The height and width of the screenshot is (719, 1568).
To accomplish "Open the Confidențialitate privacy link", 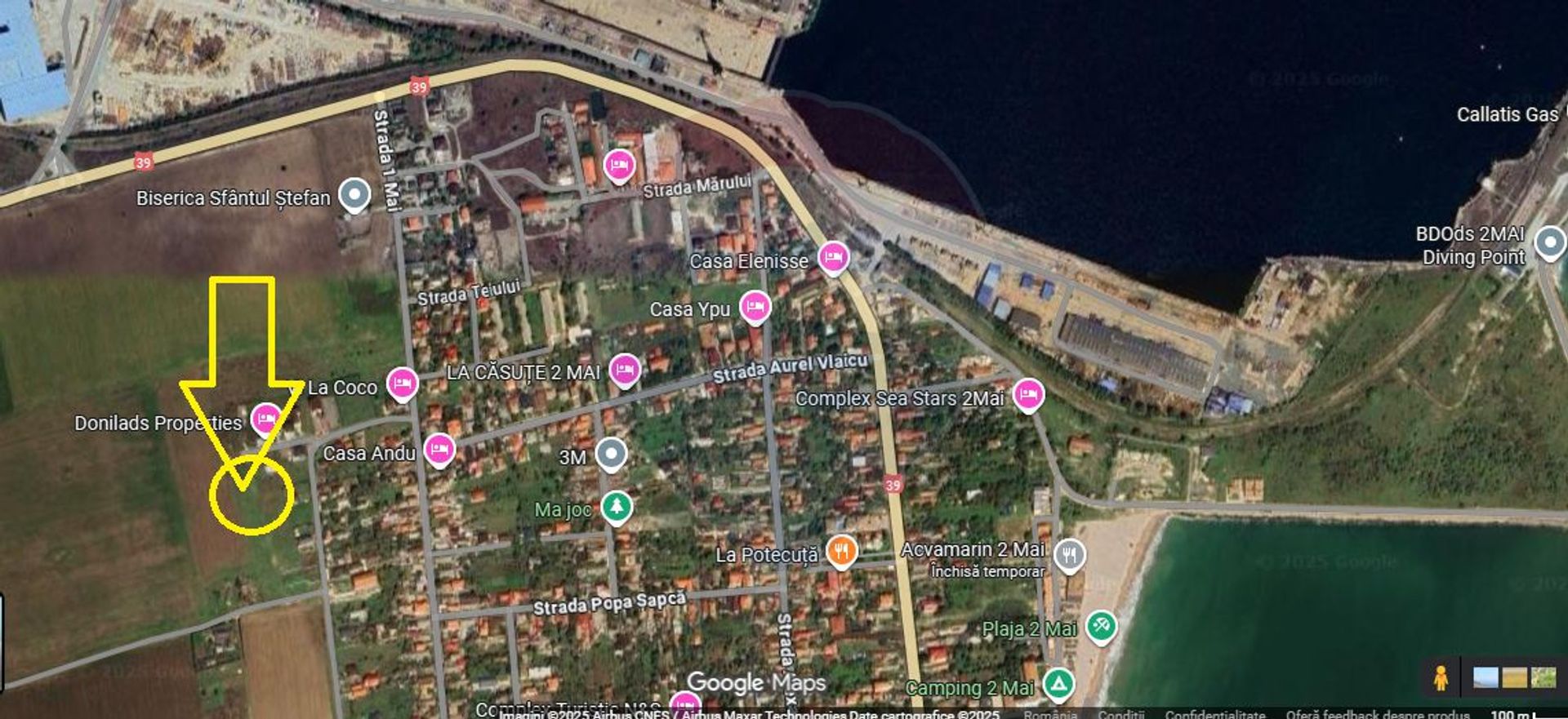I will point(1215,714).
